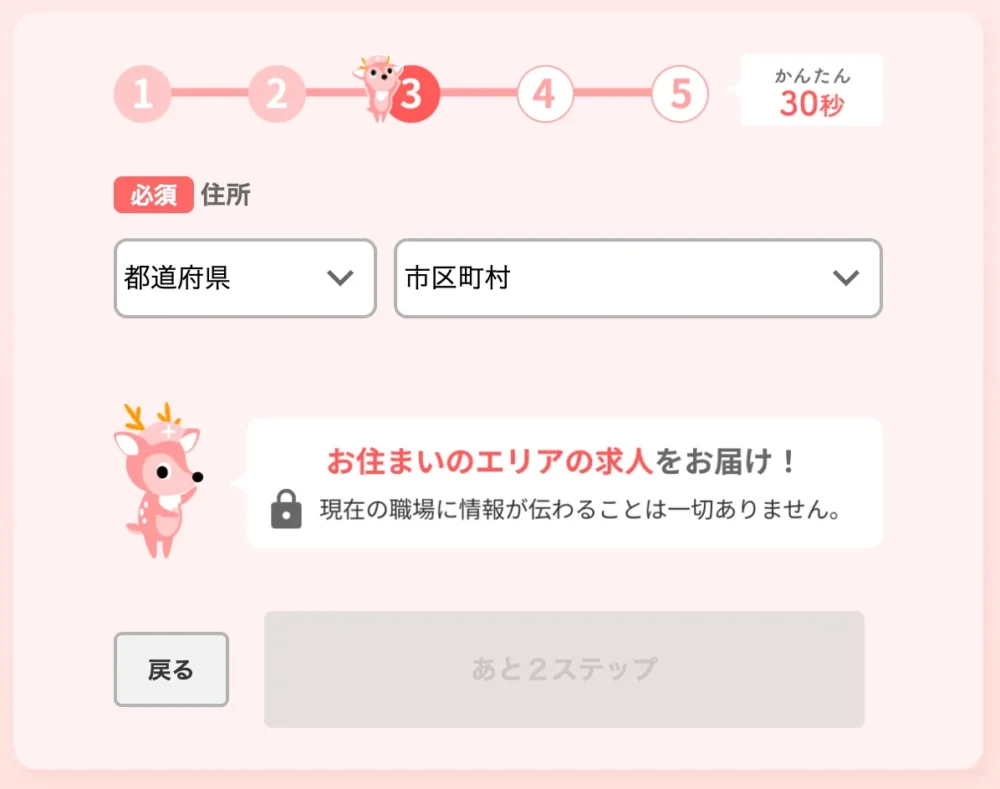Expand the 市区町村 city dropdown

(x=637, y=278)
